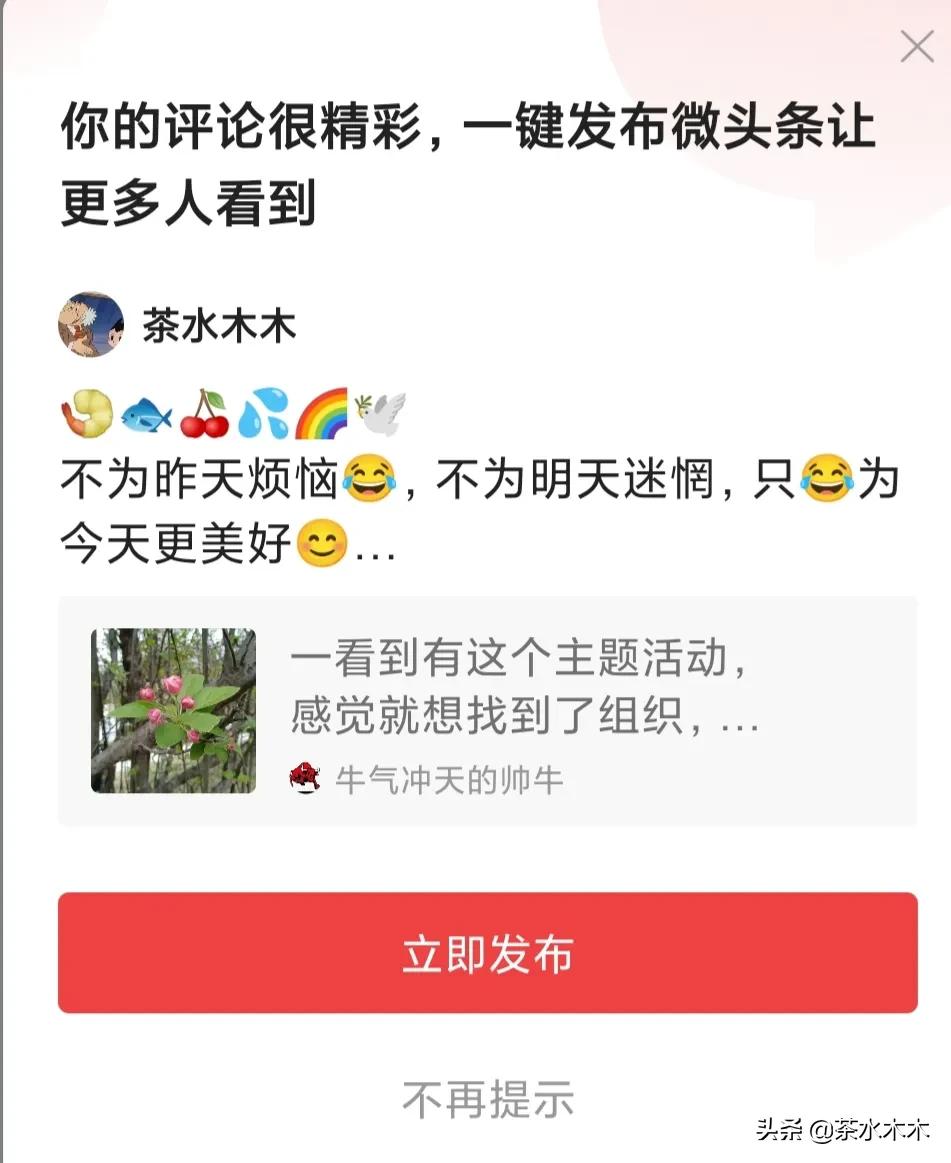Screen dimensions: 951x1163
Task: Select the cherries emoji
Action: 202,412
